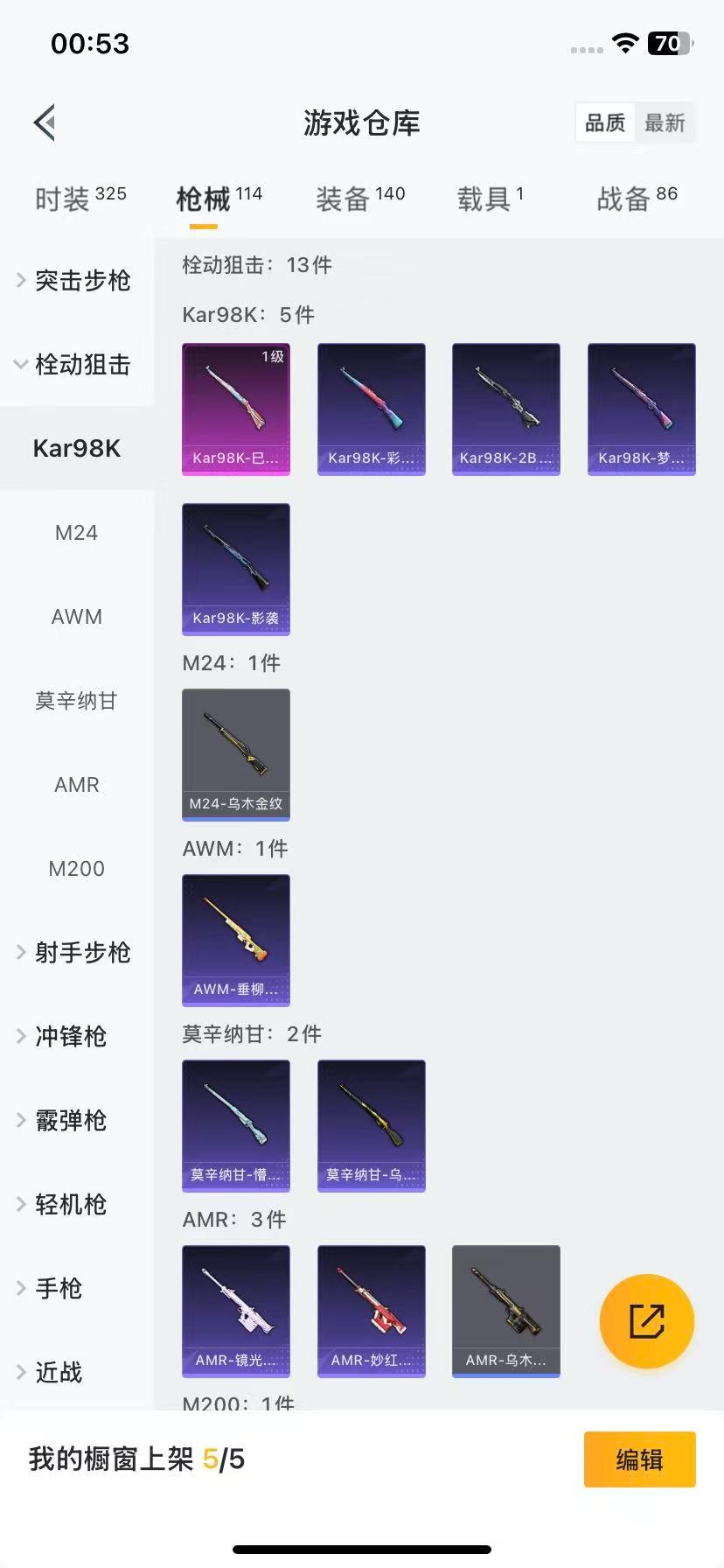This screenshot has height=1568, width=724.
Task: Expand the 射手步枪 category
Action: click(x=77, y=952)
